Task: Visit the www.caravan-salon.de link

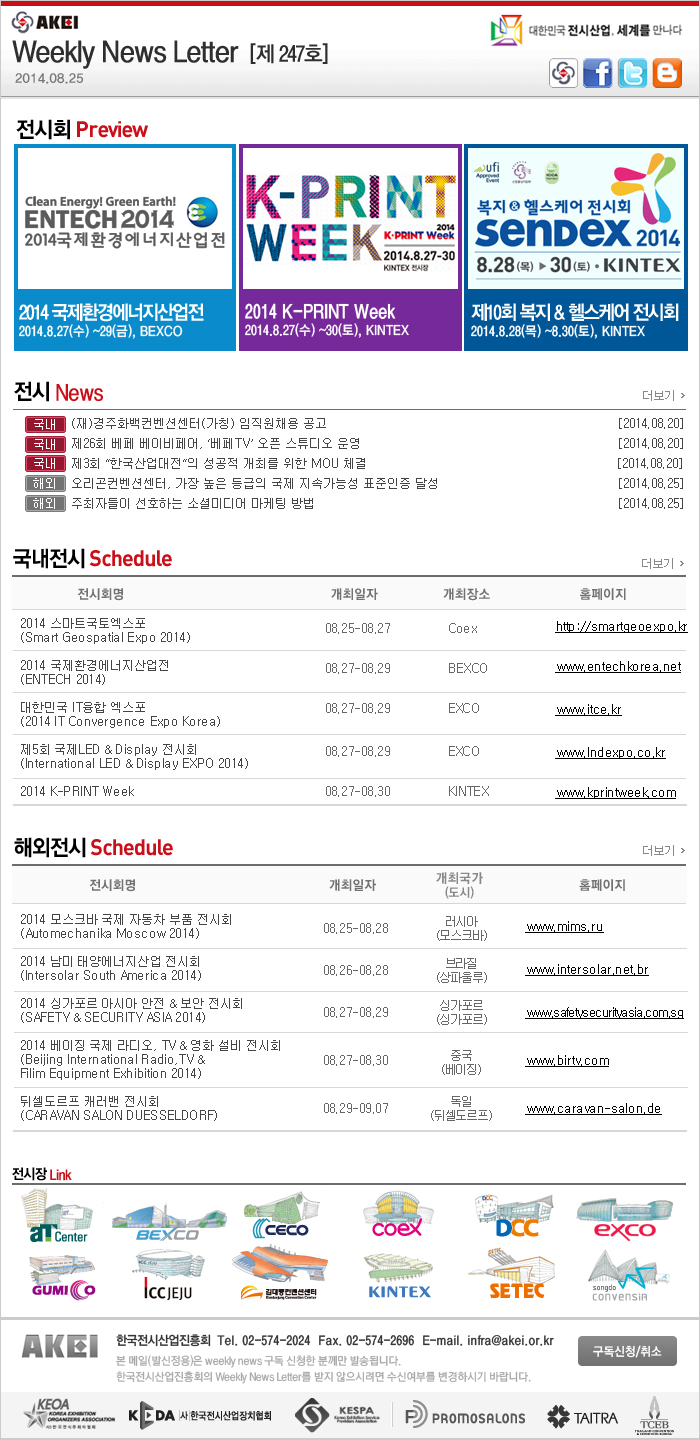Action: pos(593,1108)
